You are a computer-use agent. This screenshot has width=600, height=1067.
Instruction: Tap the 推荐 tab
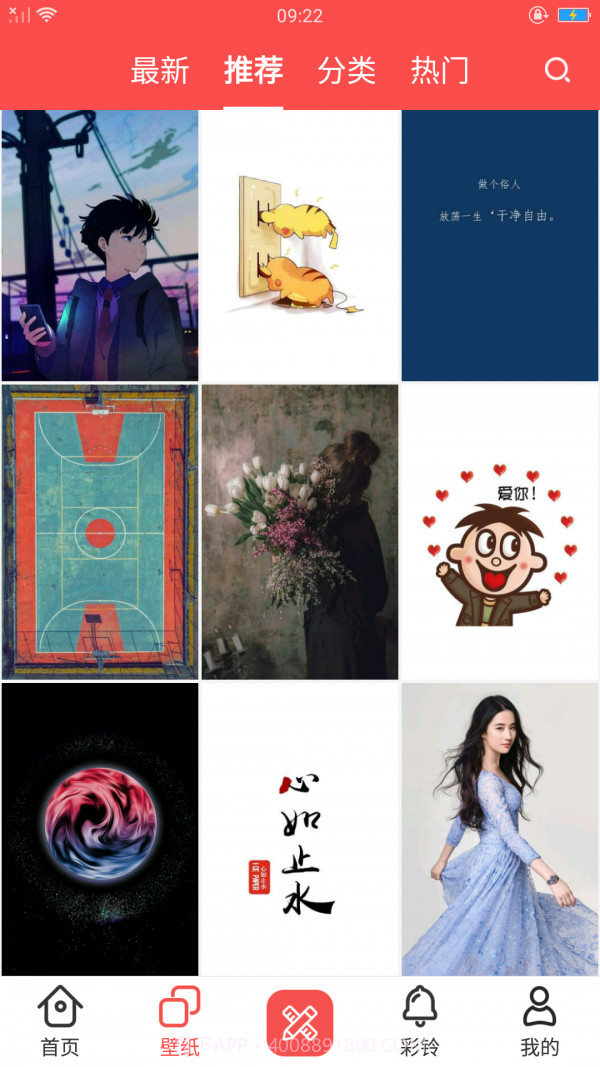253,71
